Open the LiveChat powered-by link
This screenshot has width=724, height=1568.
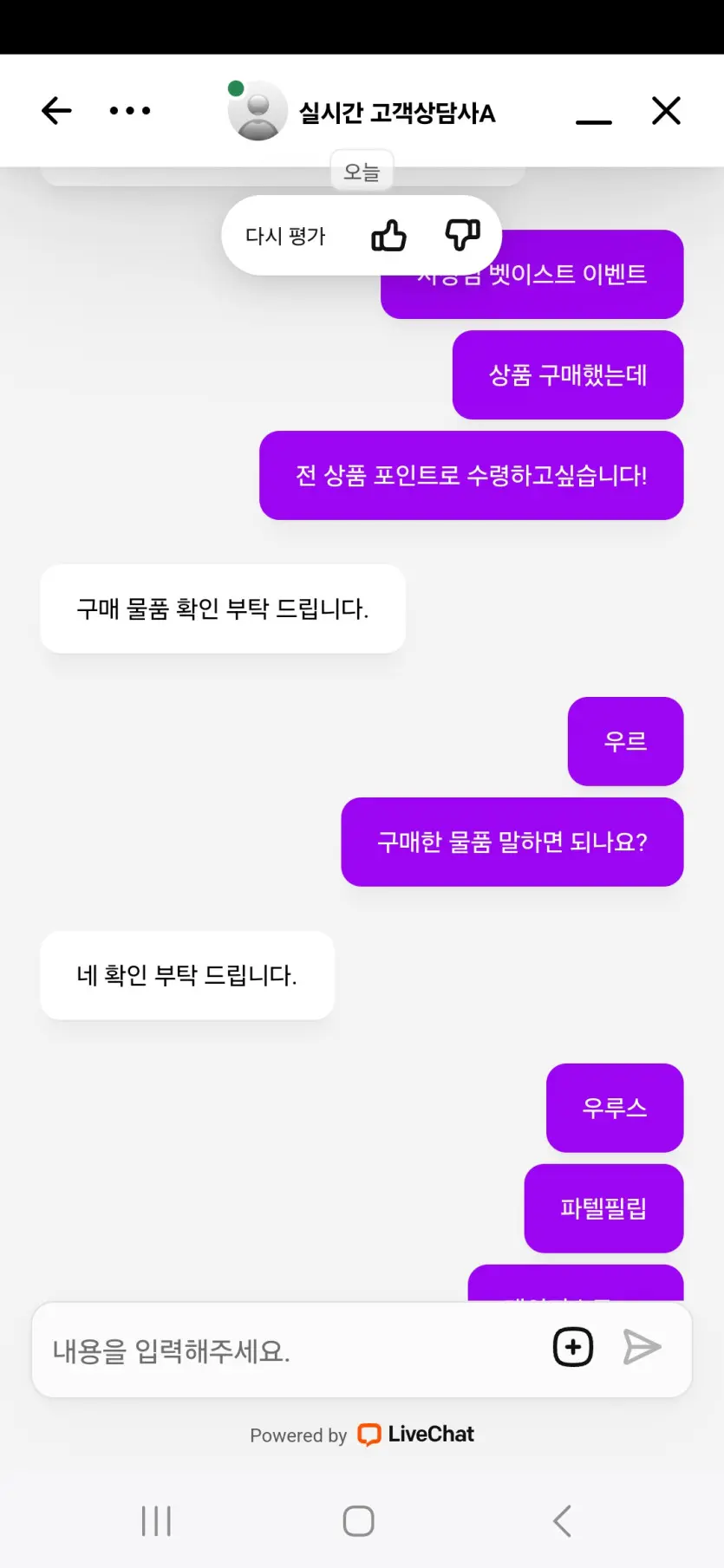(x=362, y=1435)
